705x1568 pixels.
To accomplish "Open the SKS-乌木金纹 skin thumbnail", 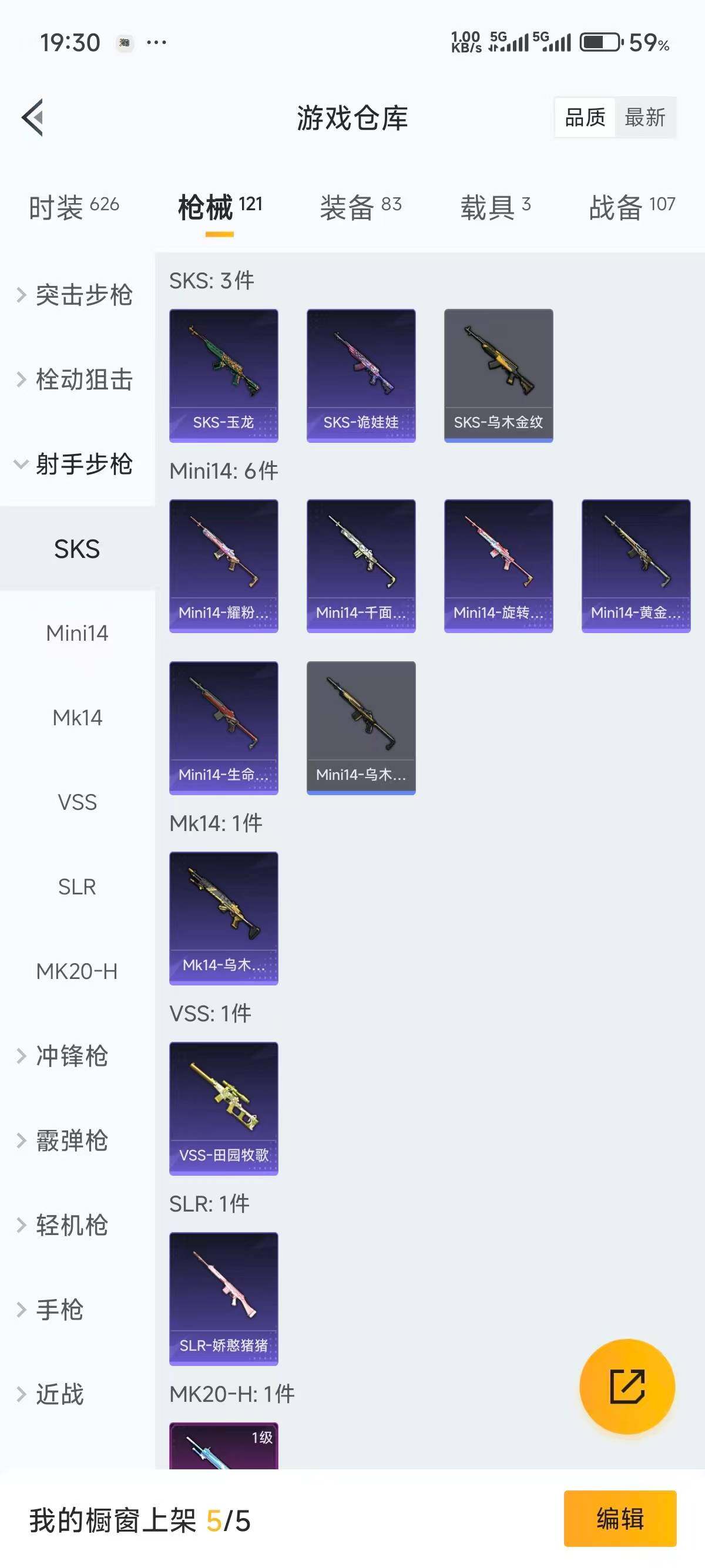I will pyautogui.click(x=499, y=374).
